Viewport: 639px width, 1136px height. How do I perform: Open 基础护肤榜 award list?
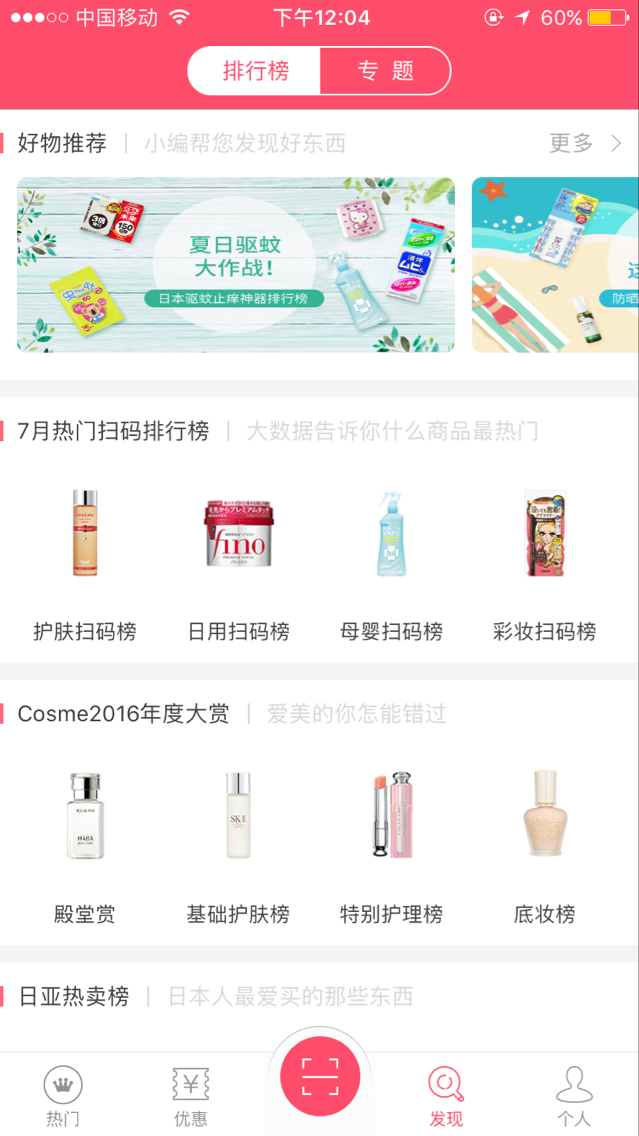[239, 845]
